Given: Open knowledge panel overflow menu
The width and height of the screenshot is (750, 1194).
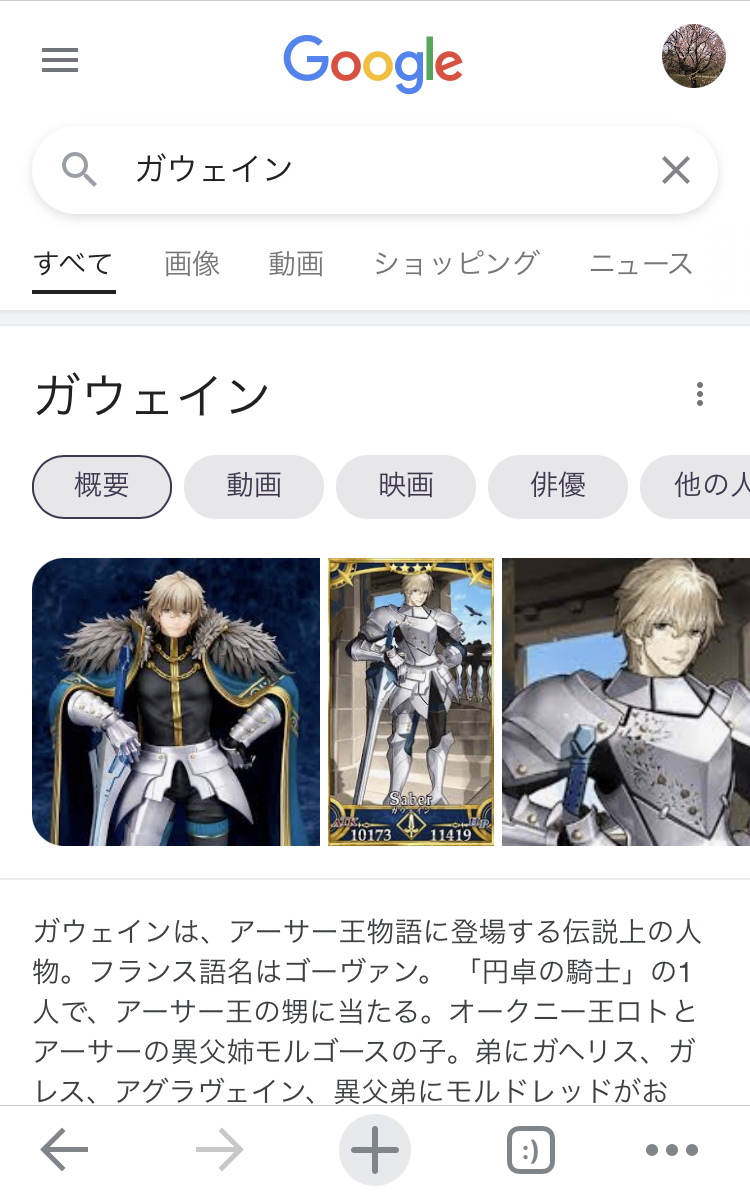Looking at the screenshot, I should 700,394.
